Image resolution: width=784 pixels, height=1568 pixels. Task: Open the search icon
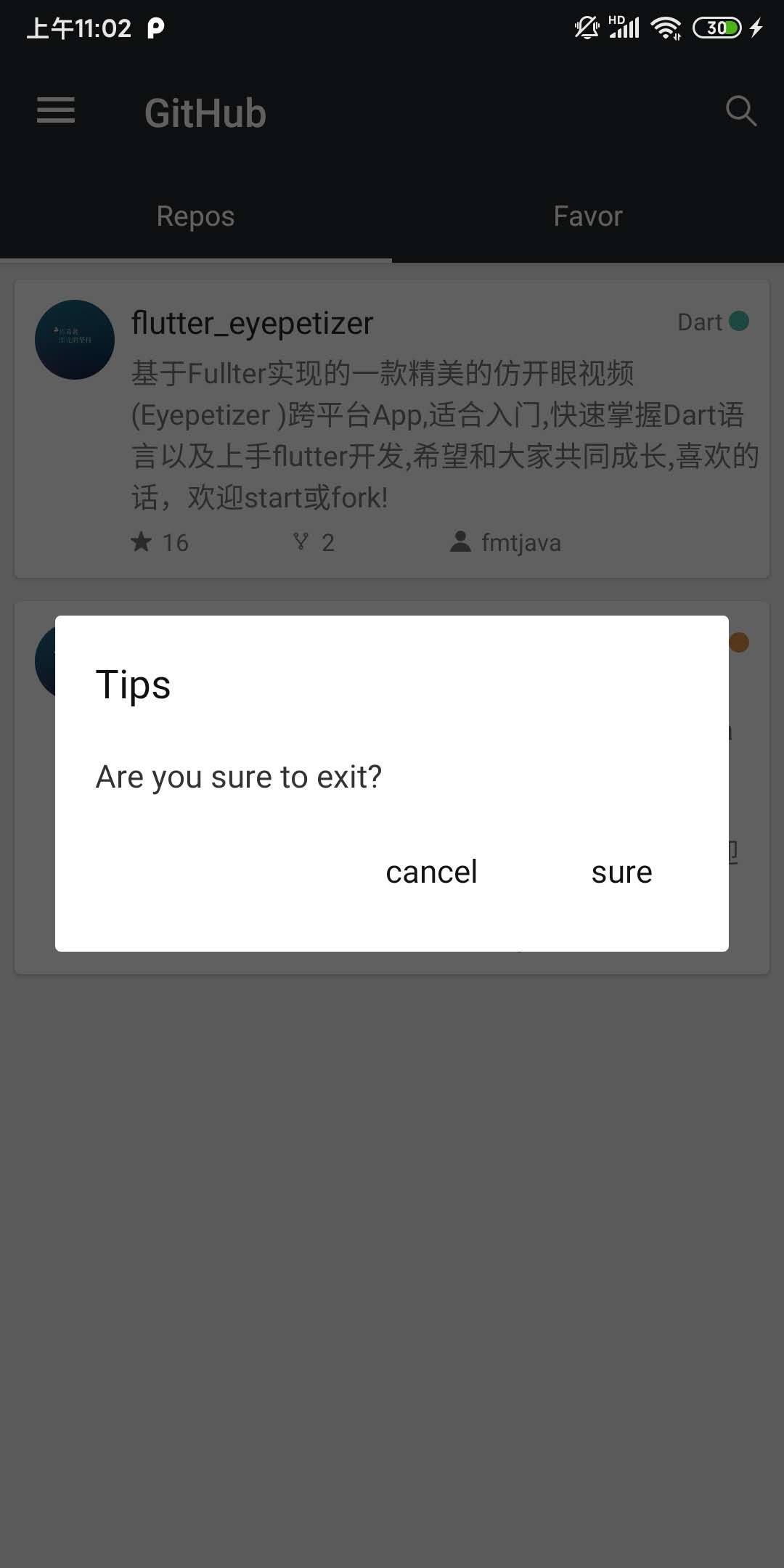(740, 111)
